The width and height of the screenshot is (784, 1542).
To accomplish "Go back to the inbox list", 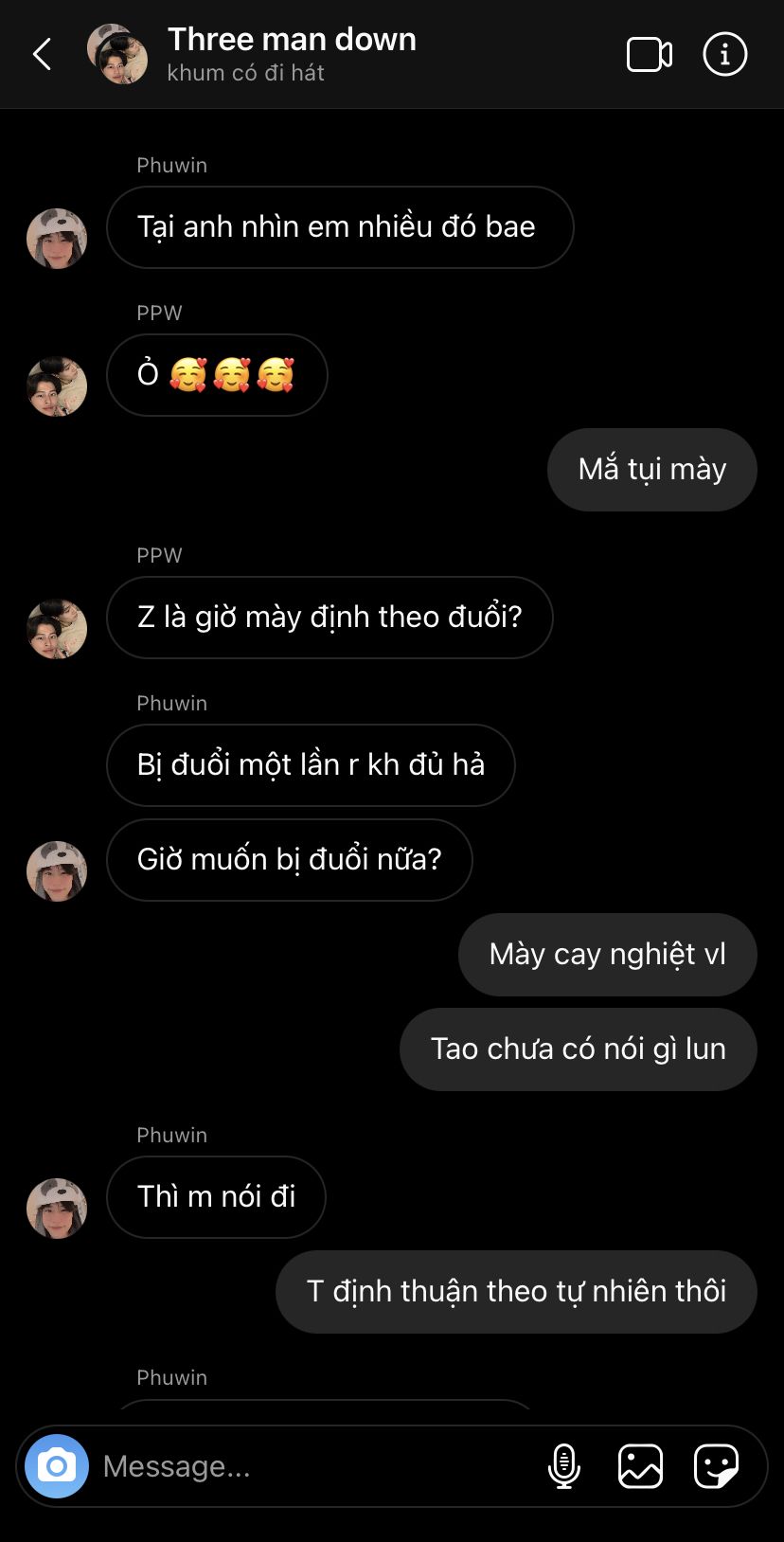I will pyautogui.click(x=43, y=54).
